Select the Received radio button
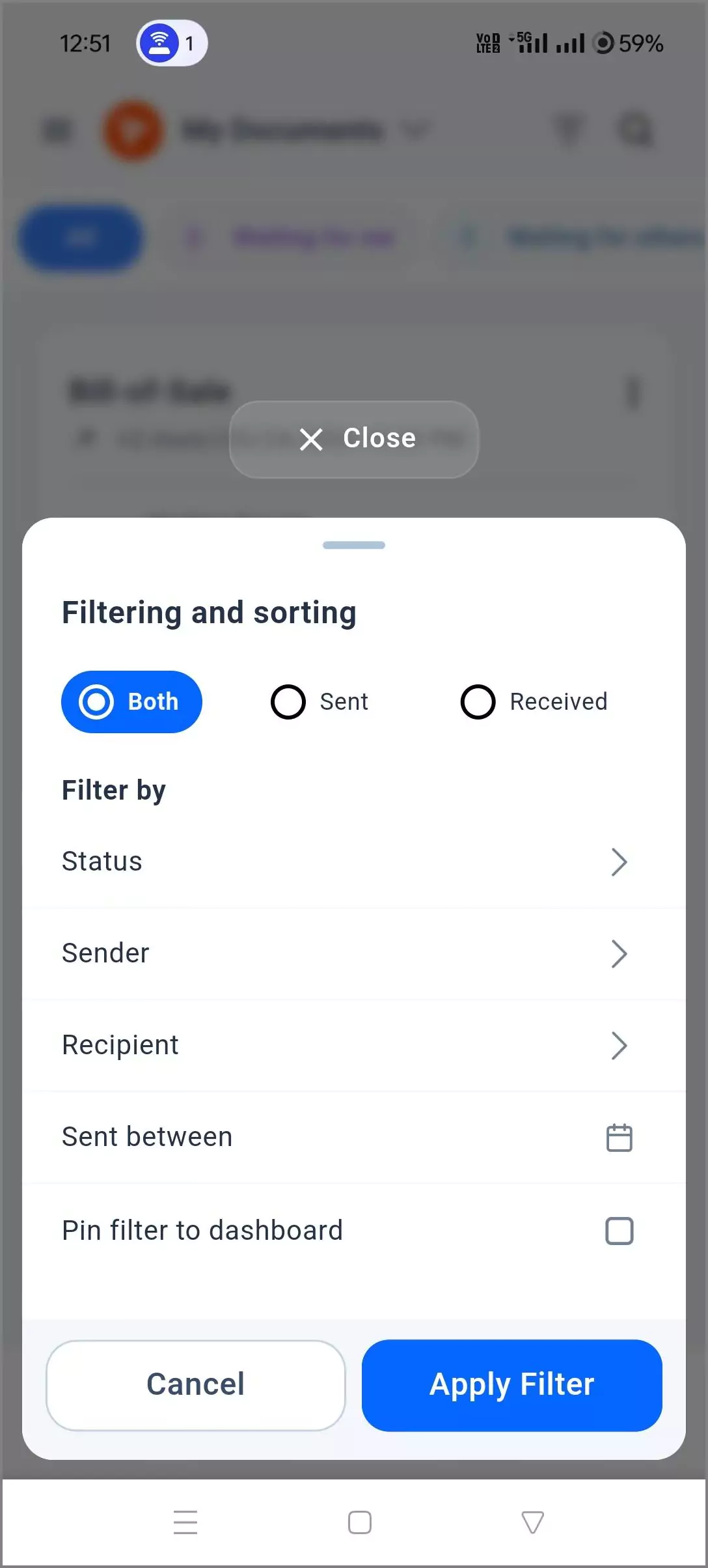708x1568 pixels. [478, 702]
